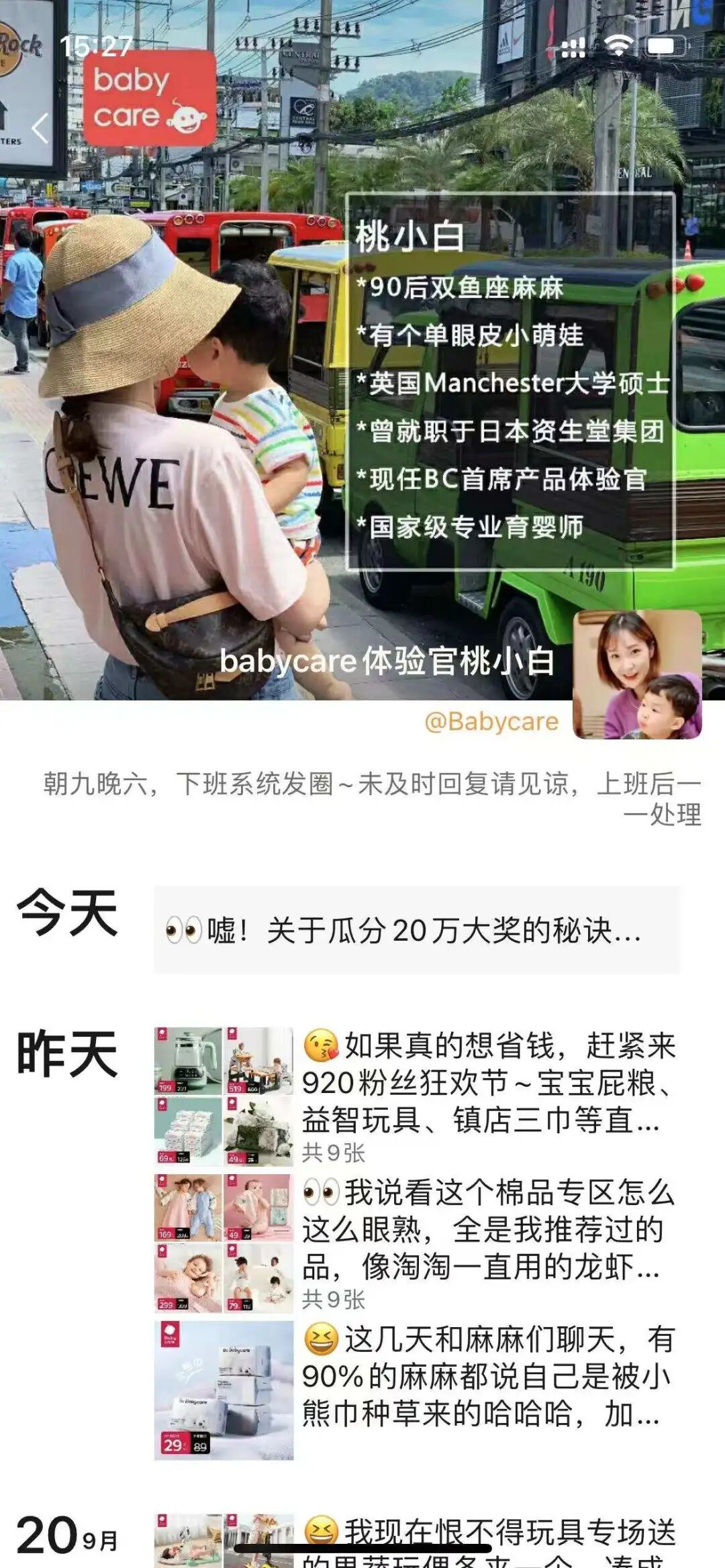This screenshot has width=725, height=1568.
Task: Open the profile avatar next to @Babycare
Action: [636, 675]
